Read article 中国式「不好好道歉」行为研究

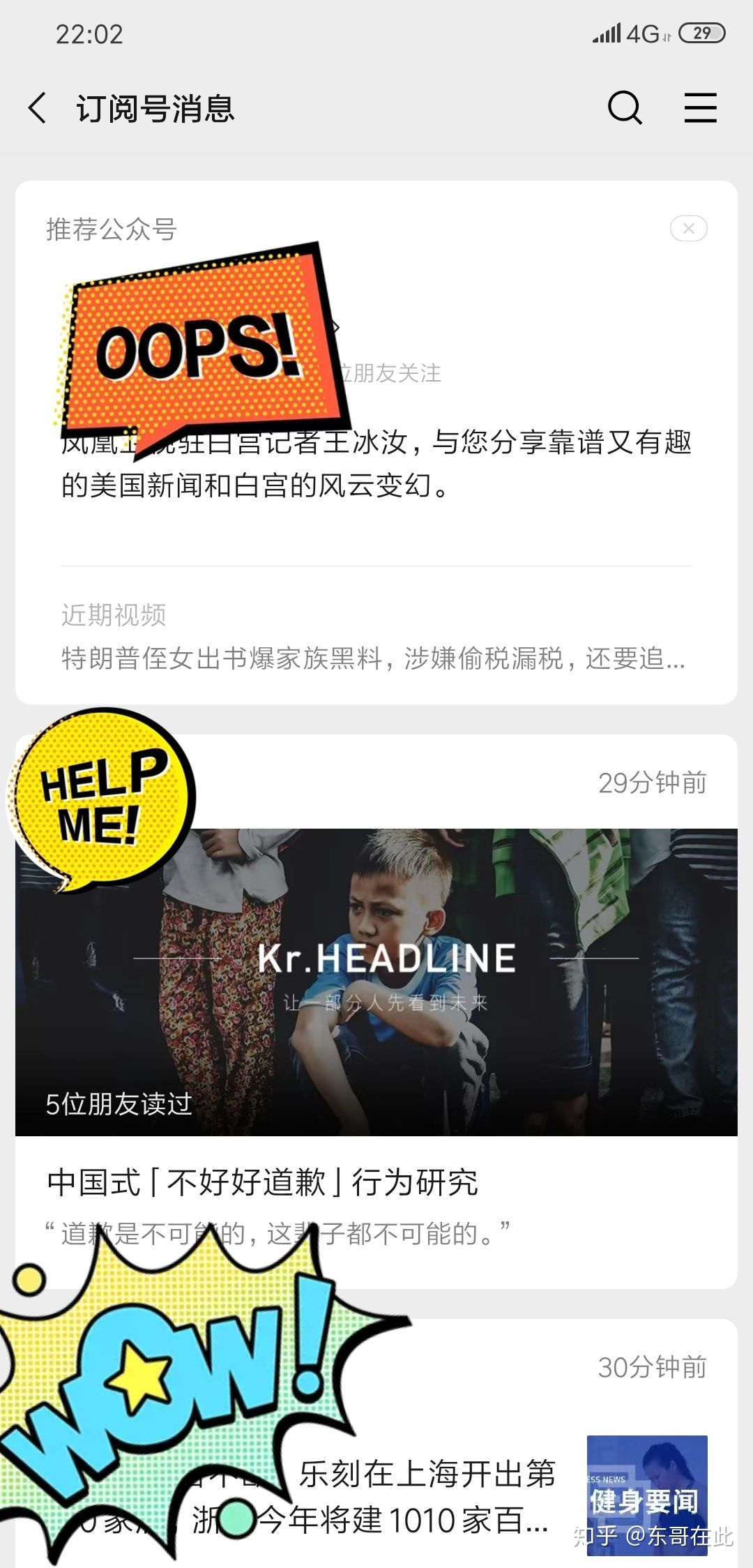pos(262,1182)
